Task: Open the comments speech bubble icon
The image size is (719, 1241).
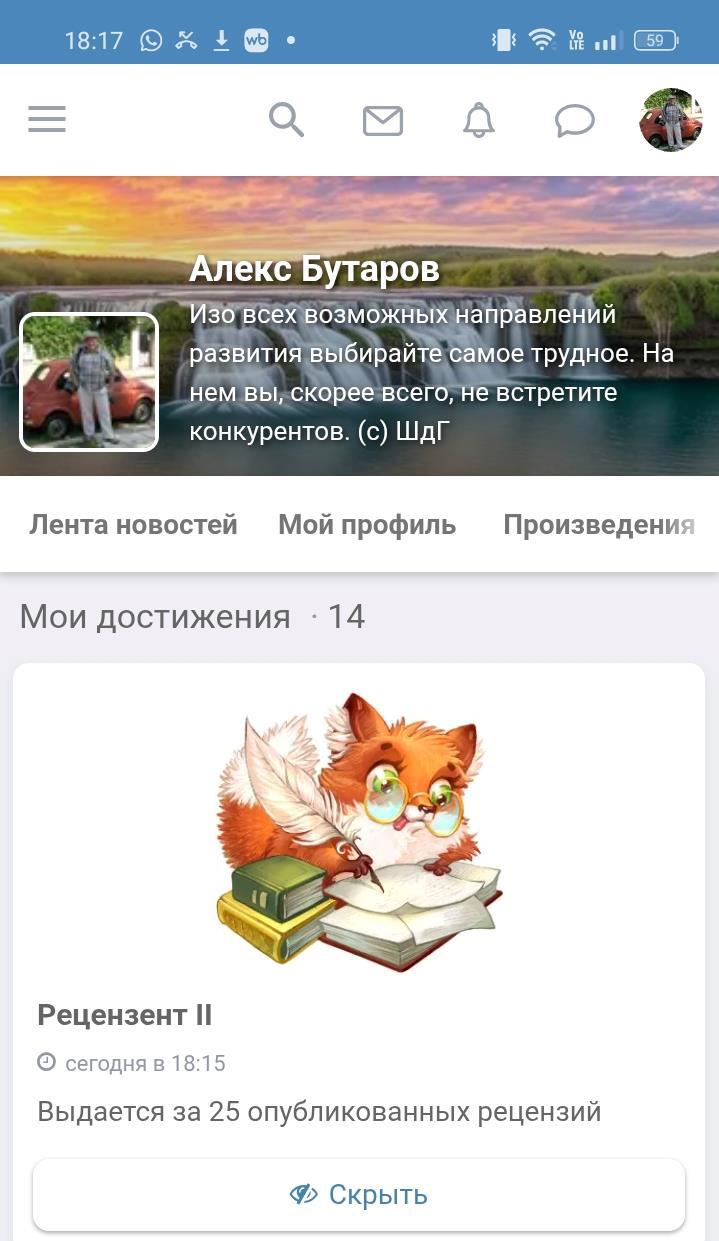Action: tap(575, 121)
